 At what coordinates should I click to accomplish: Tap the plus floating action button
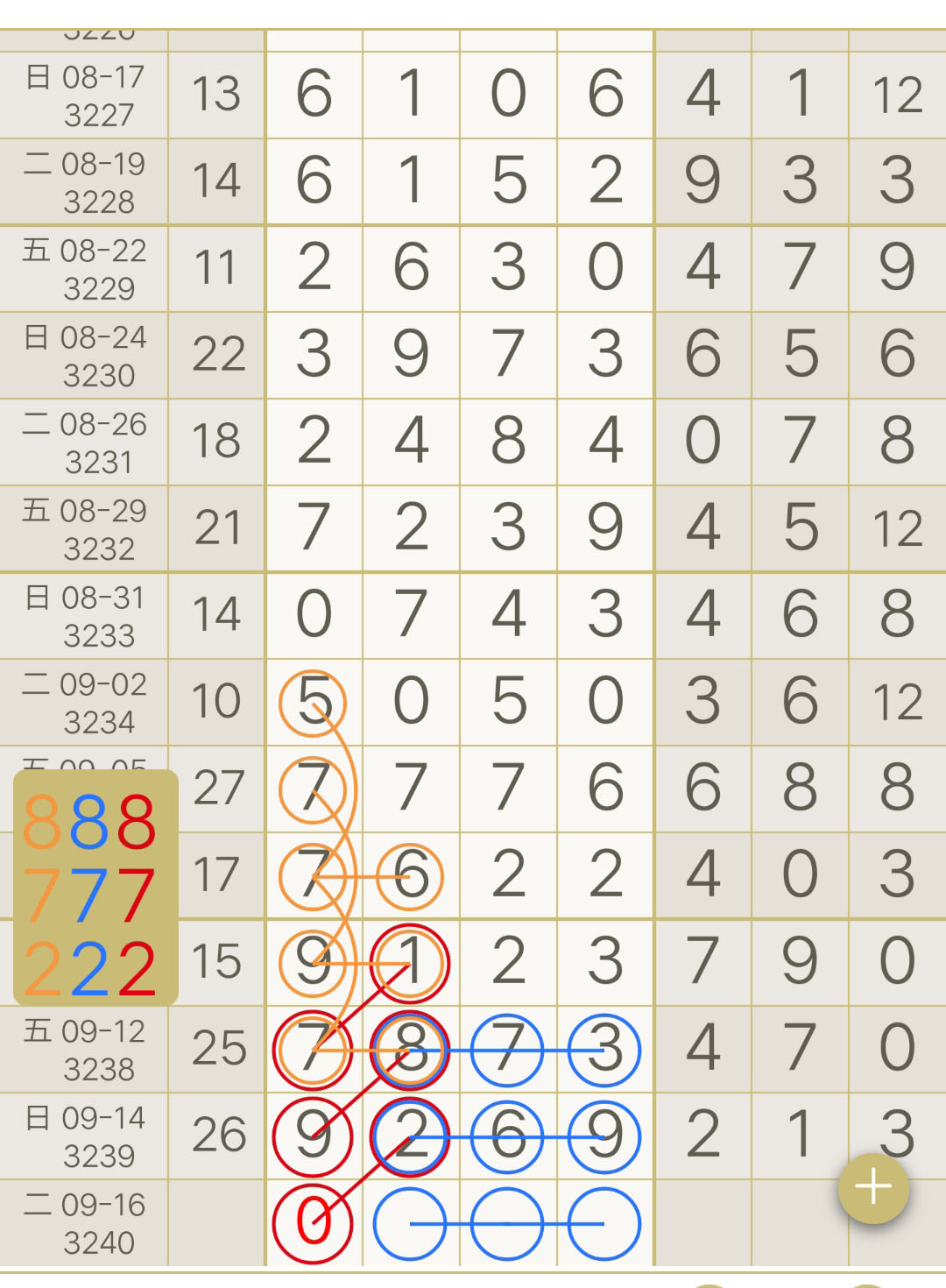pos(873,1188)
